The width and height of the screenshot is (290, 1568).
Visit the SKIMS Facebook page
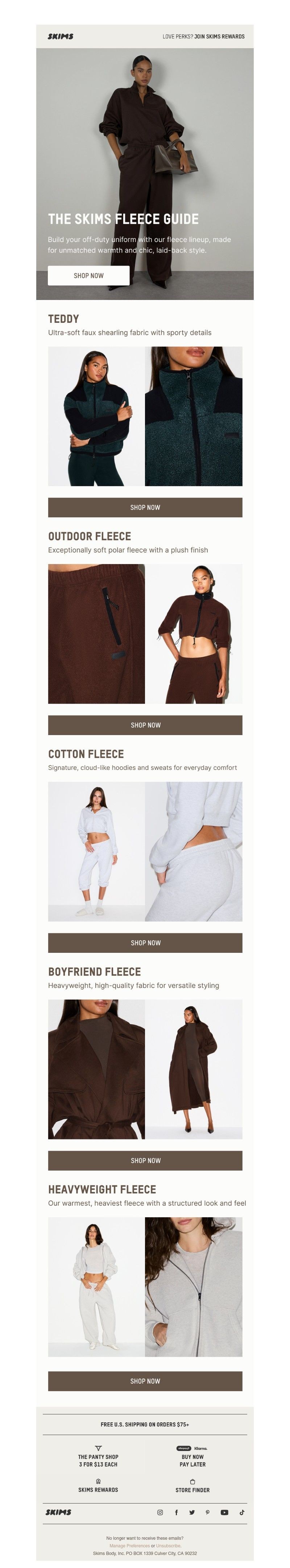(x=176, y=1513)
